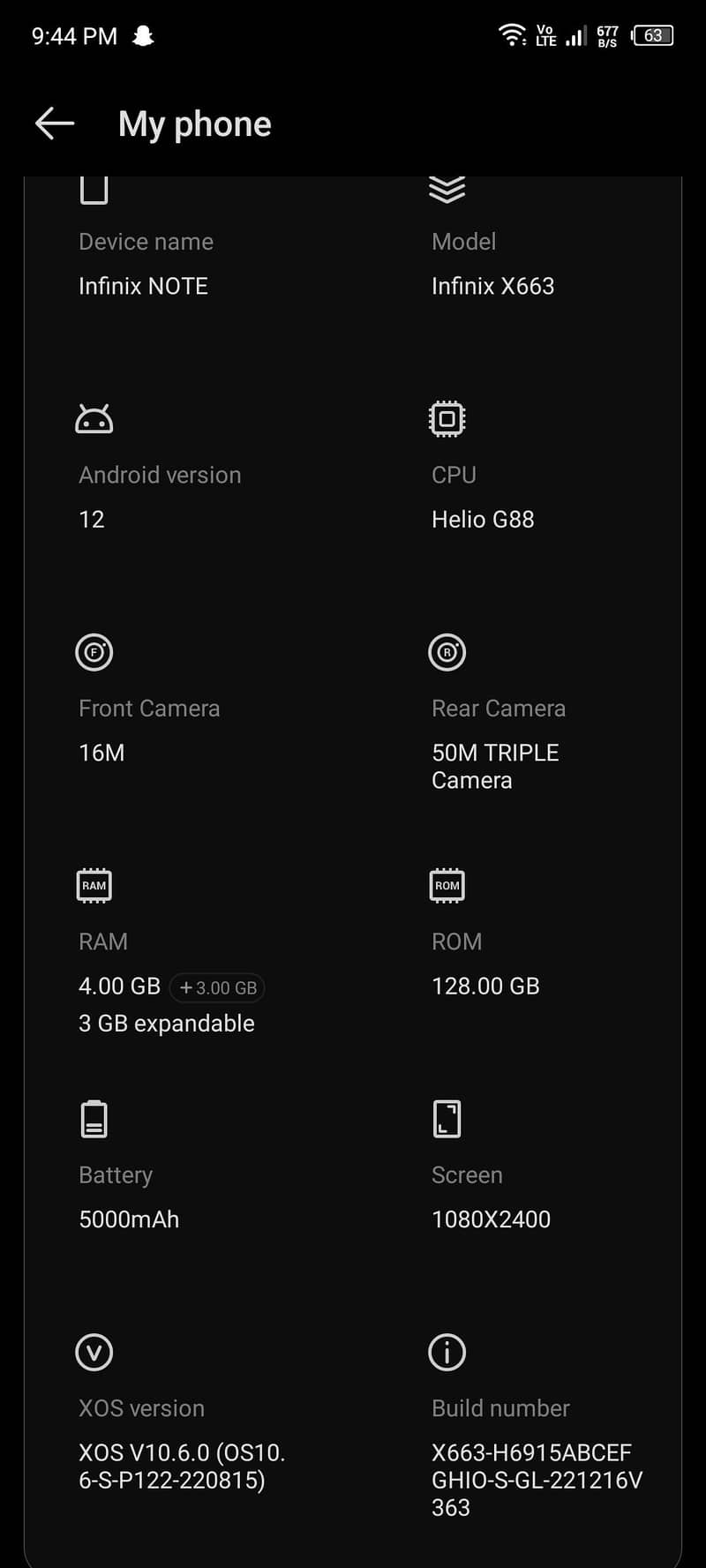Viewport: 706px width, 1568px height.
Task: Tap the stacked layers Model icon
Action: [x=447, y=188]
